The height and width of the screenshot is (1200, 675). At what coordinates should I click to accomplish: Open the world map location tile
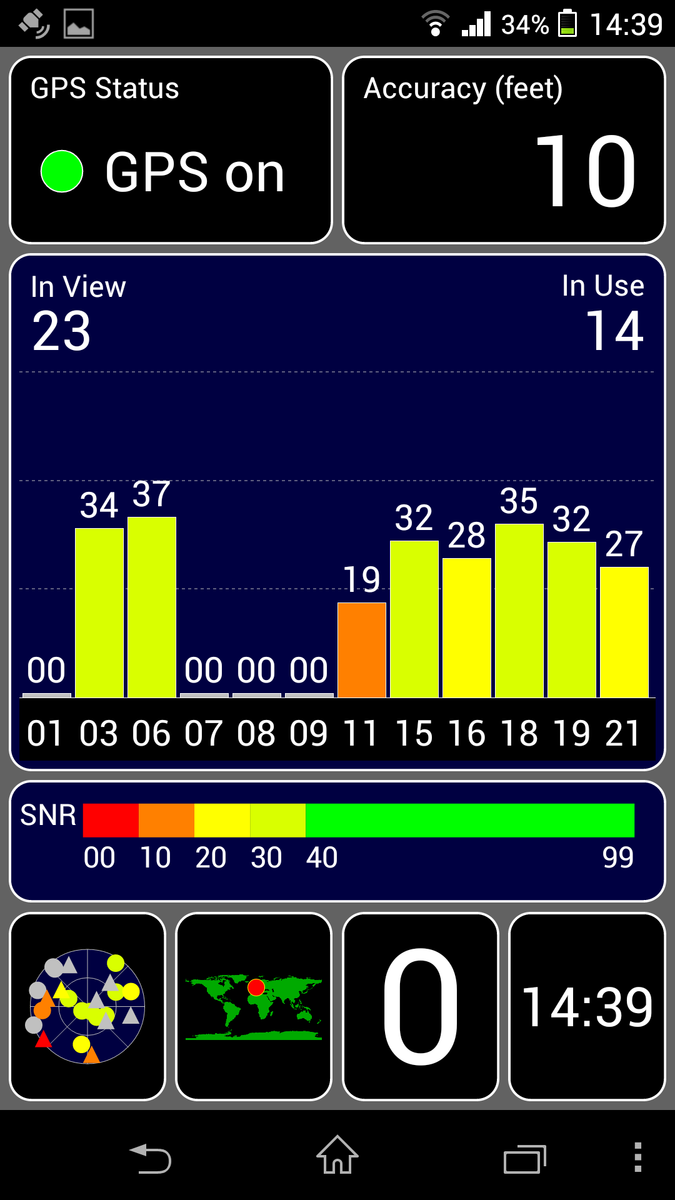tap(253, 1007)
